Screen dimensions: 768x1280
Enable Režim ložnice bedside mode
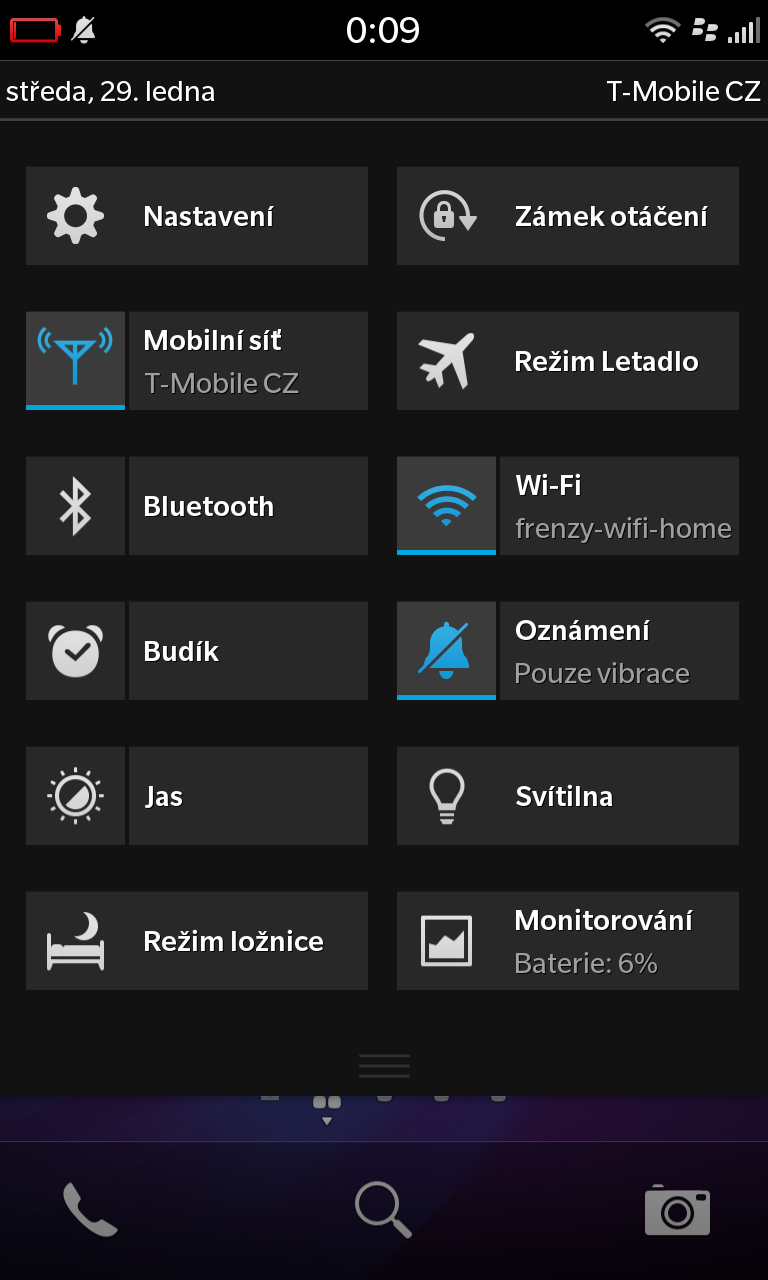point(197,941)
